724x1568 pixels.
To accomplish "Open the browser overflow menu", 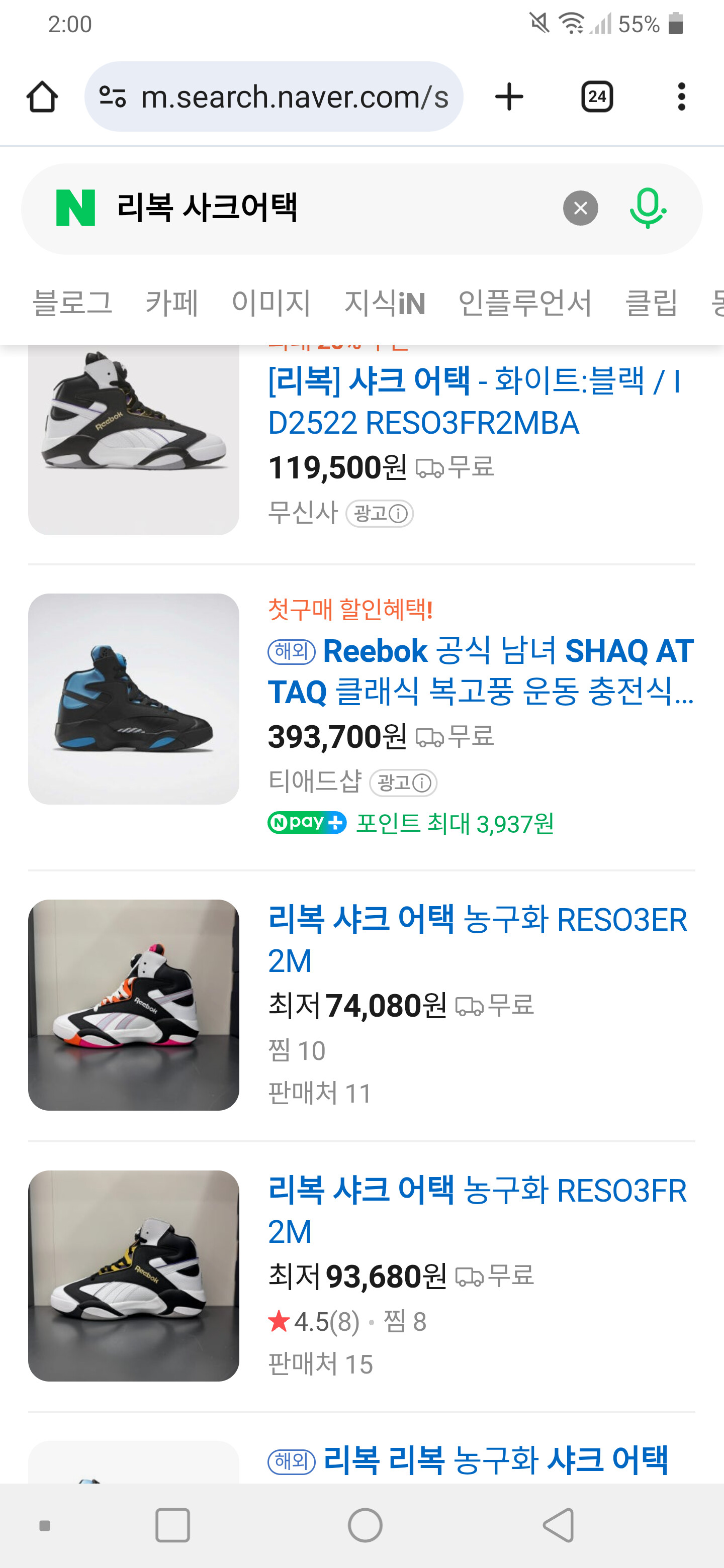I will coord(681,97).
